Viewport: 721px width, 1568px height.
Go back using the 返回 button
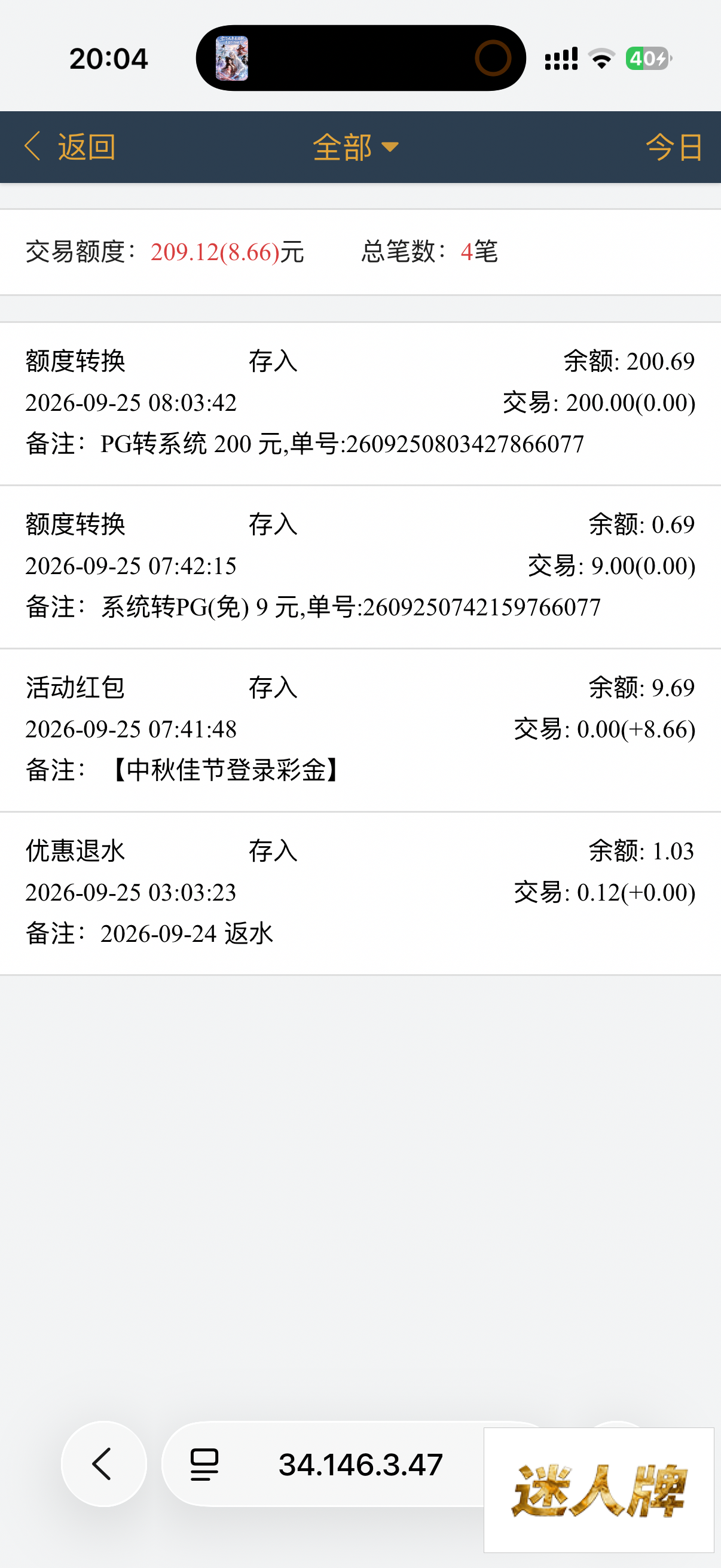70,147
